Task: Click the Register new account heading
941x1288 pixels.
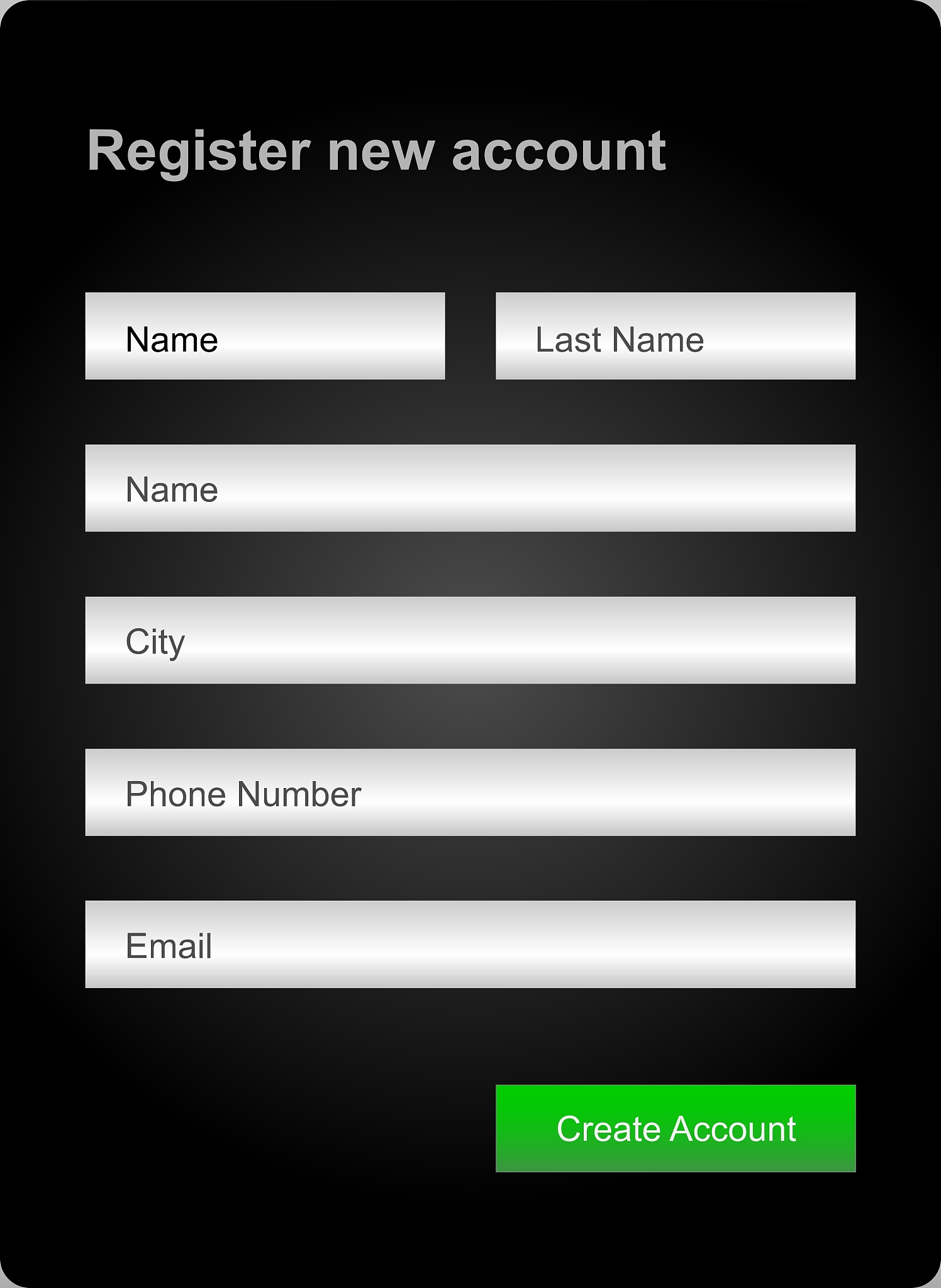Action: 377,151
